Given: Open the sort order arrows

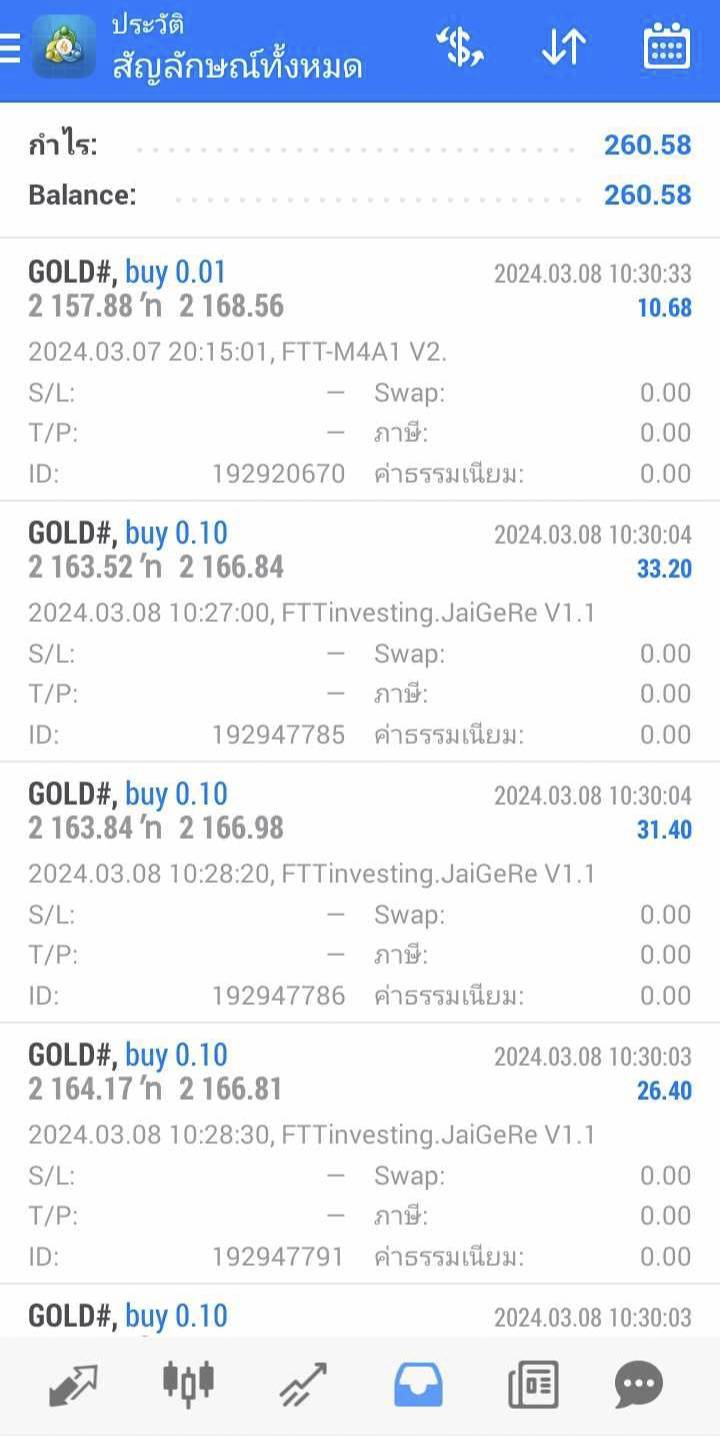Looking at the screenshot, I should [564, 47].
